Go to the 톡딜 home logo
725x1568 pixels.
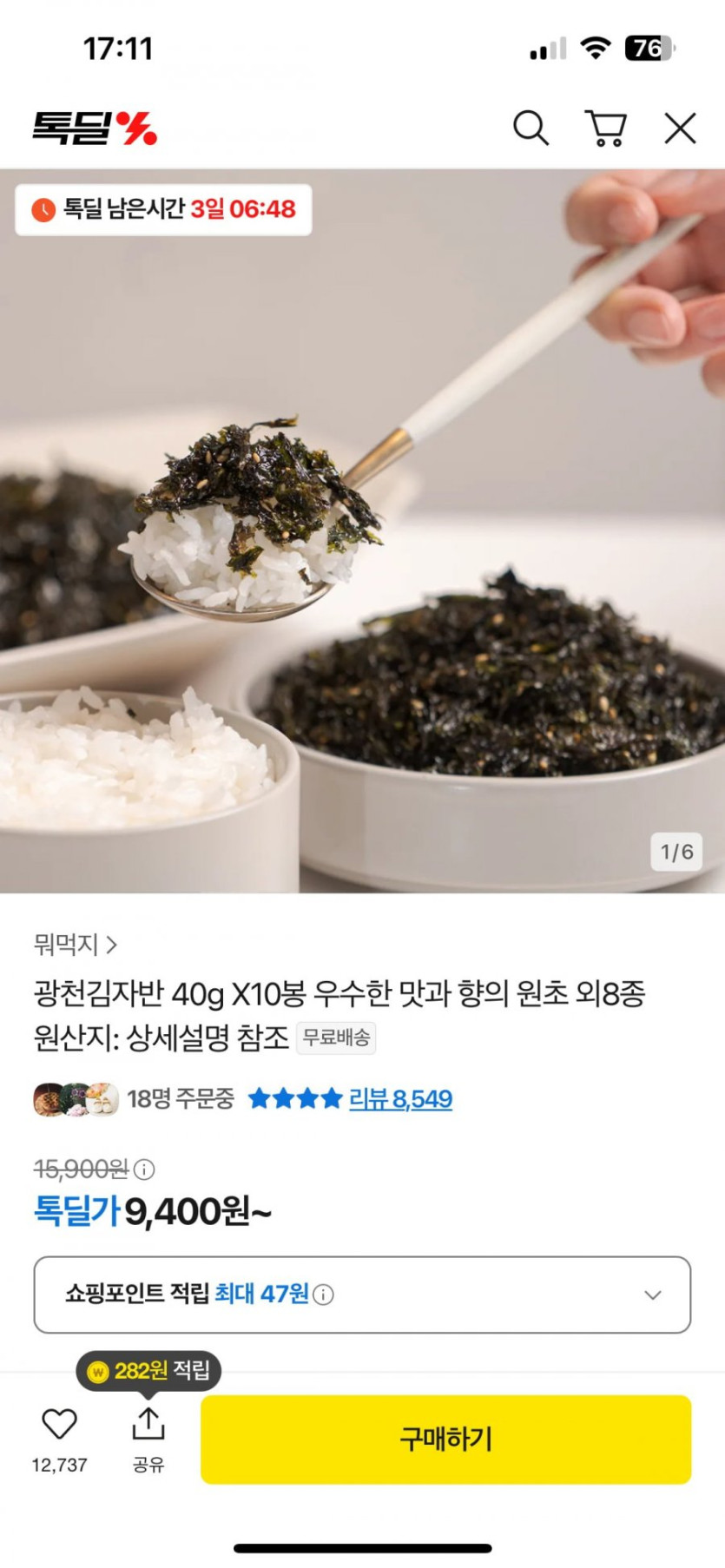tap(95, 128)
